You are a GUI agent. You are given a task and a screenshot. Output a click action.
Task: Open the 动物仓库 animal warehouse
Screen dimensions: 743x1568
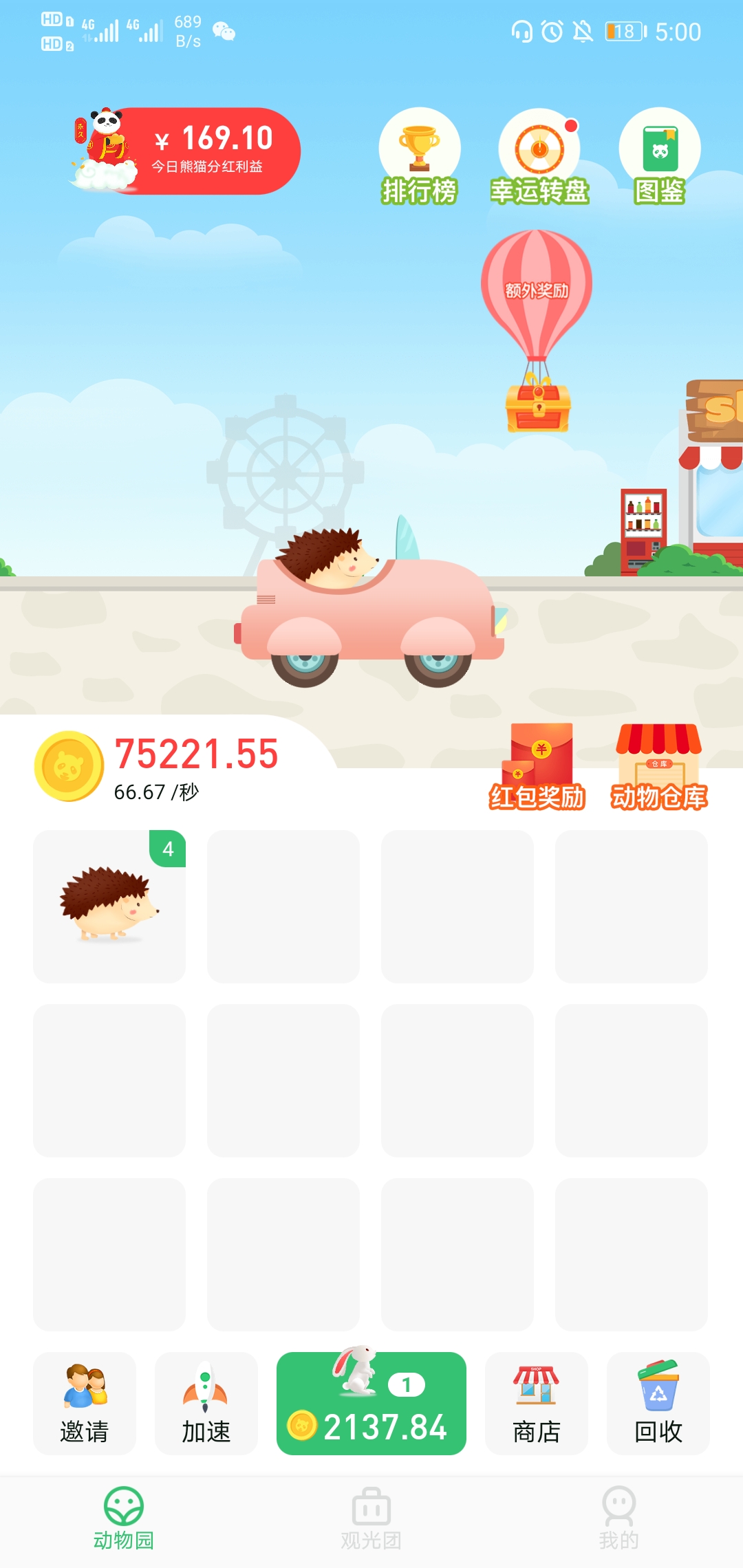[x=658, y=767]
